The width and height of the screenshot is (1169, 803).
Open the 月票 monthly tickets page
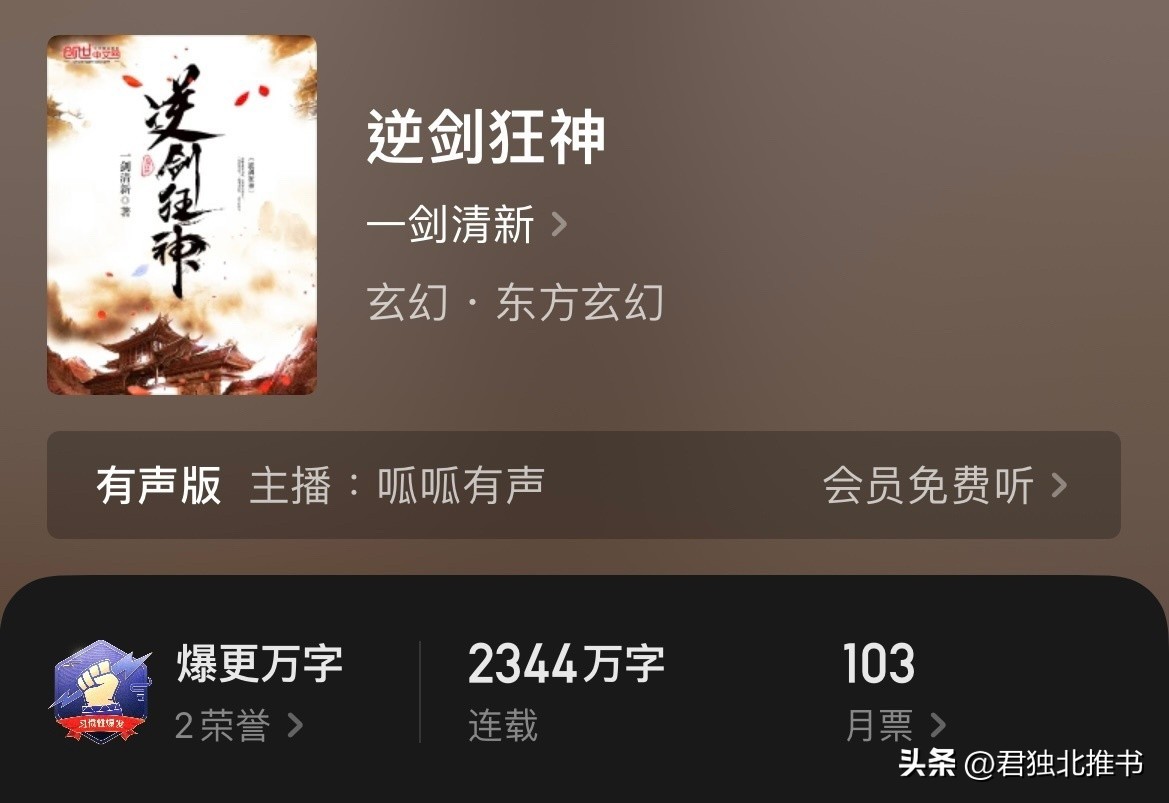pos(894,726)
